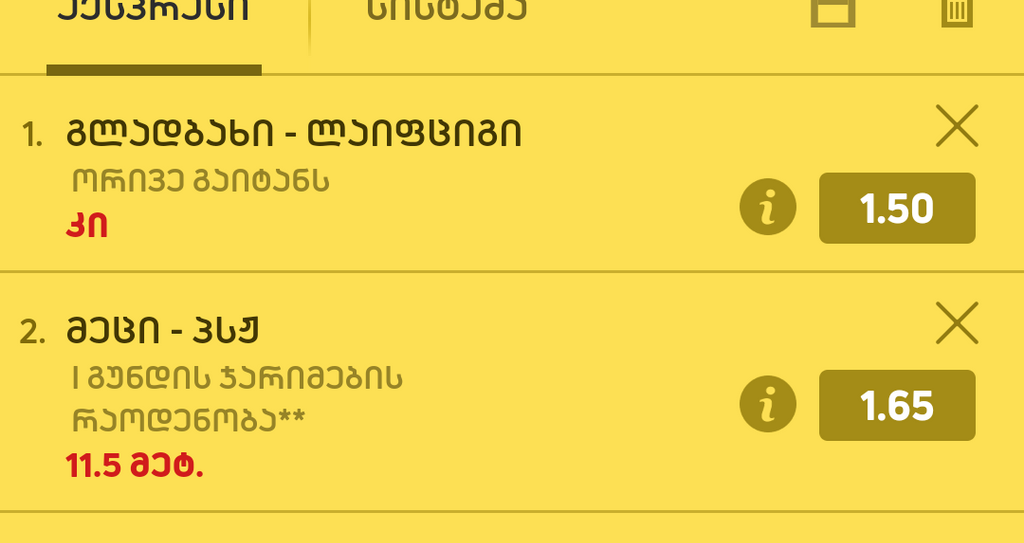Tap the 1.50 odds button
Image resolution: width=1024 pixels, height=543 pixels.
click(897, 208)
